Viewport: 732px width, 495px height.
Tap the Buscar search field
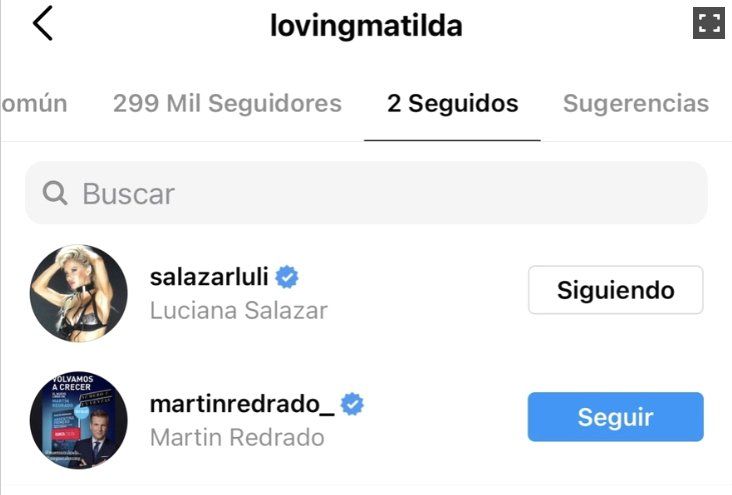point(366,193)
